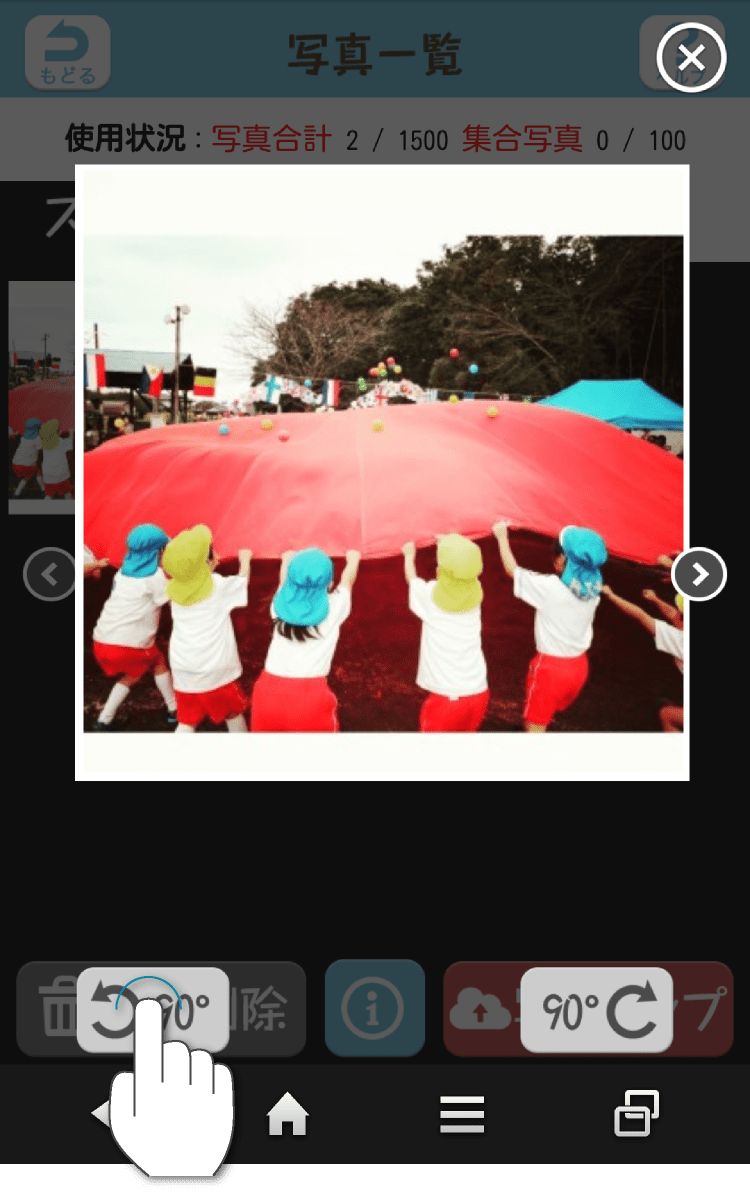
Task: Rotate photo 90° clockwise
Action: [597, 1009]
